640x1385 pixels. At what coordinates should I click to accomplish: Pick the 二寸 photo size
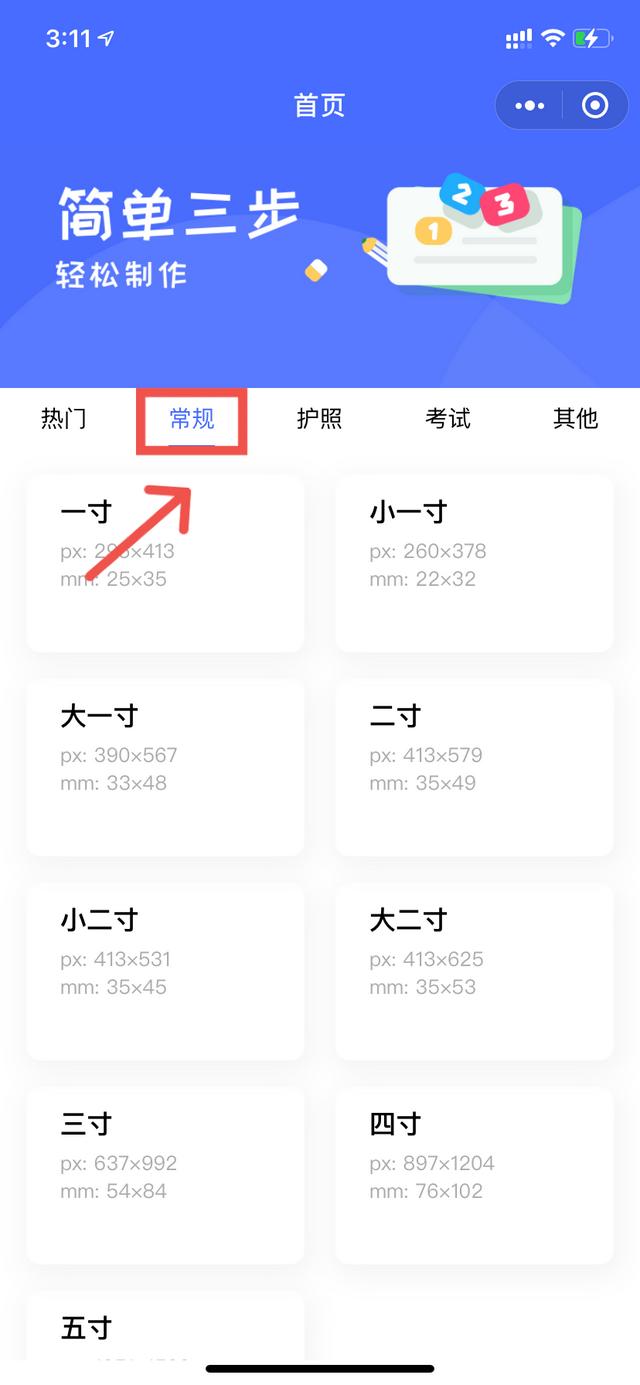(474, 768)
